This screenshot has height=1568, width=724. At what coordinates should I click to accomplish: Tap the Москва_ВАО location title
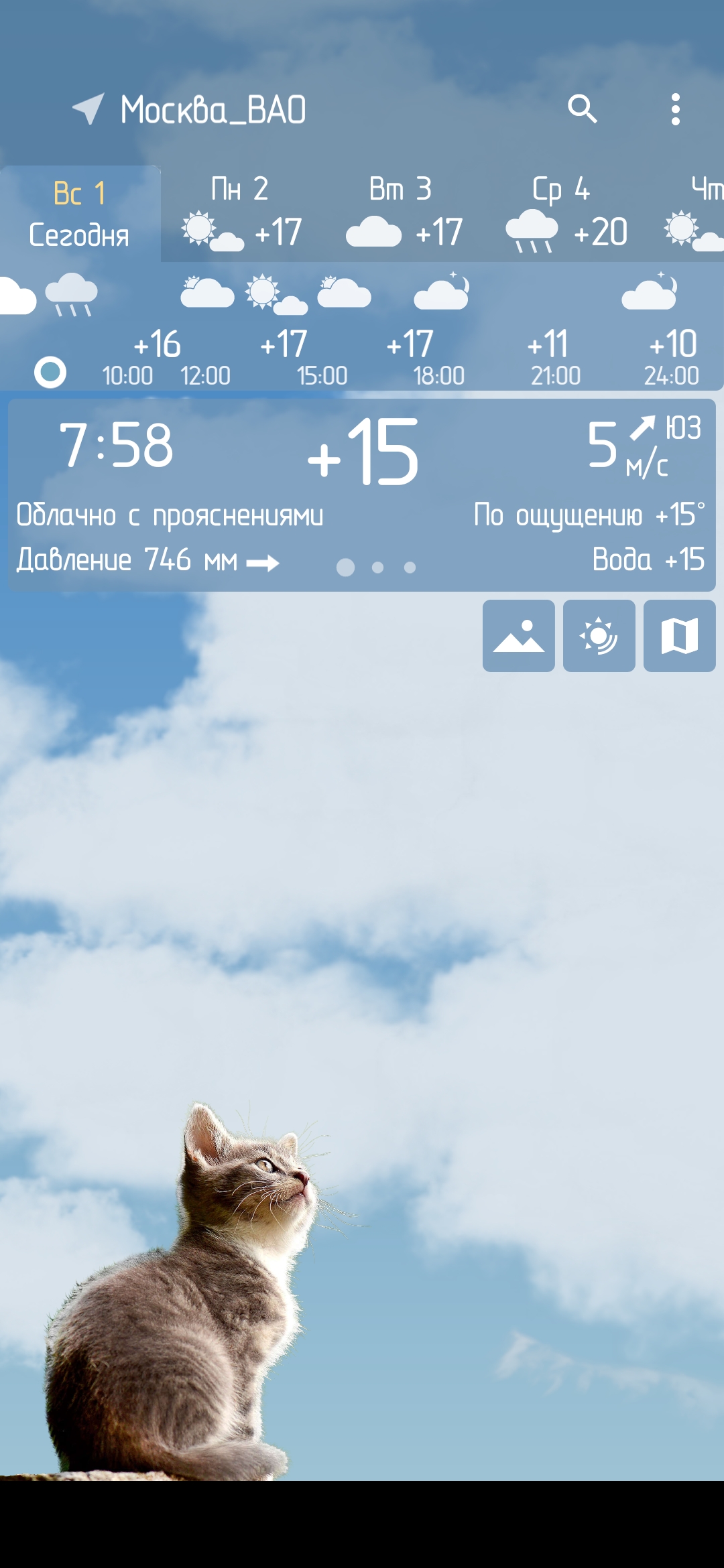(213, 110)
